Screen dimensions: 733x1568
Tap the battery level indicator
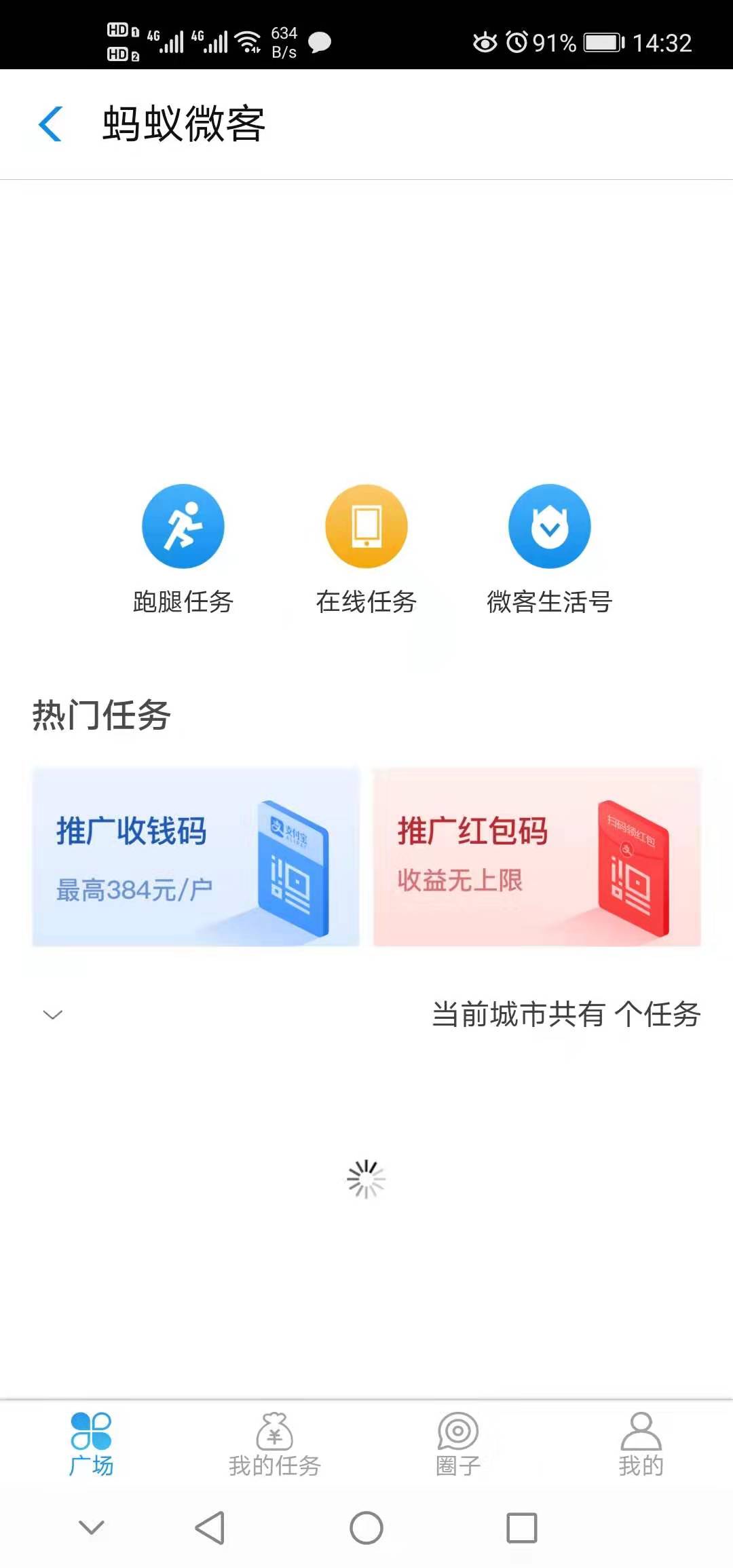pyautogui.click(x=603, y=42)
